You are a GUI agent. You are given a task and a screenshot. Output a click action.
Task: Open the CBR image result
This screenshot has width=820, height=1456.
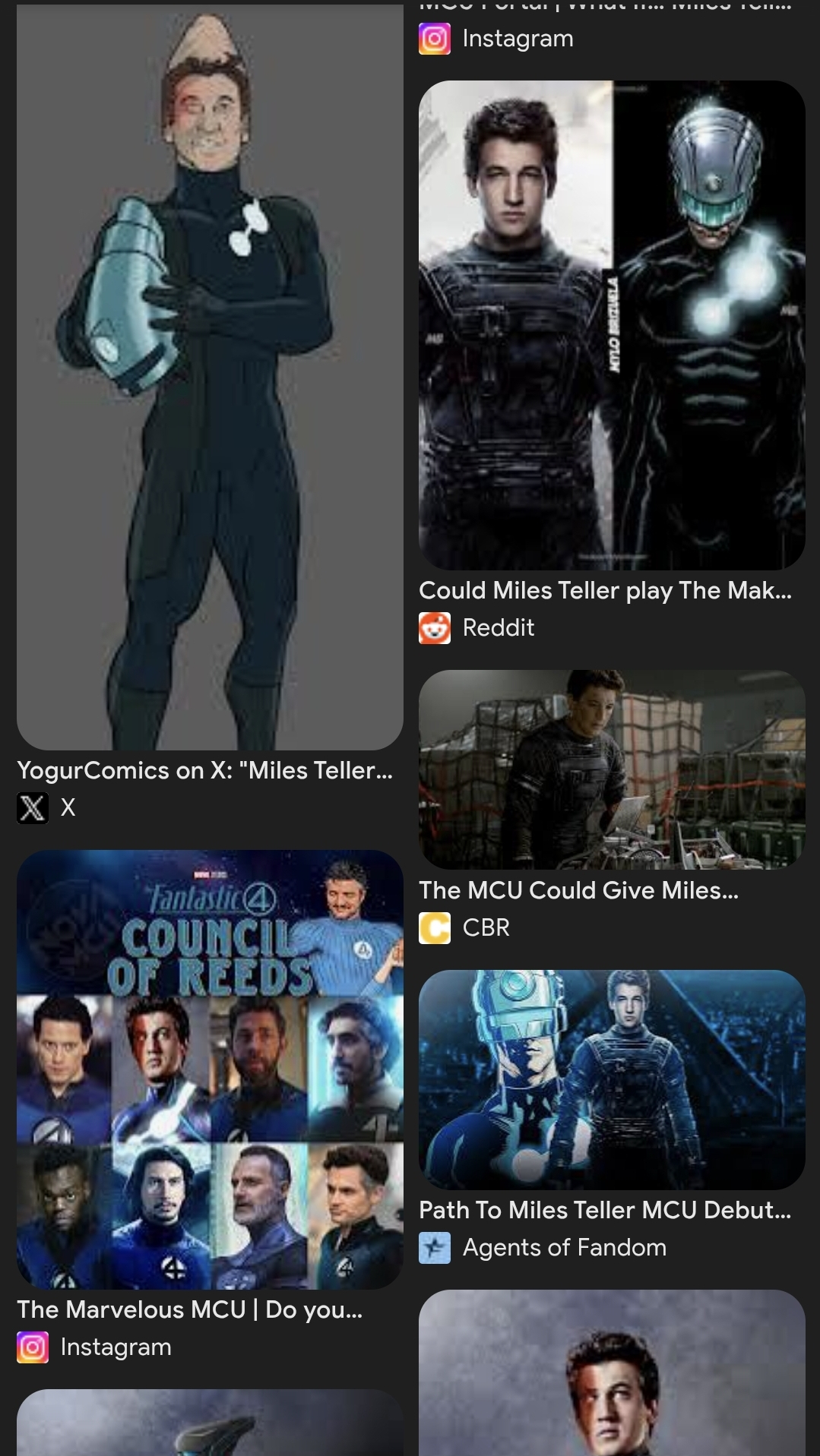pyautogui.click(x=612, y=769)
